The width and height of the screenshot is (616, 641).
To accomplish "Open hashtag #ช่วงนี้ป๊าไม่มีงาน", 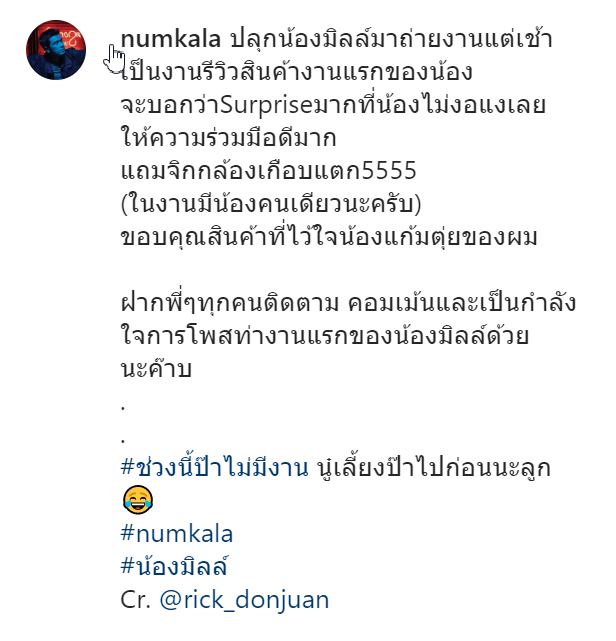I will (213, 467).
